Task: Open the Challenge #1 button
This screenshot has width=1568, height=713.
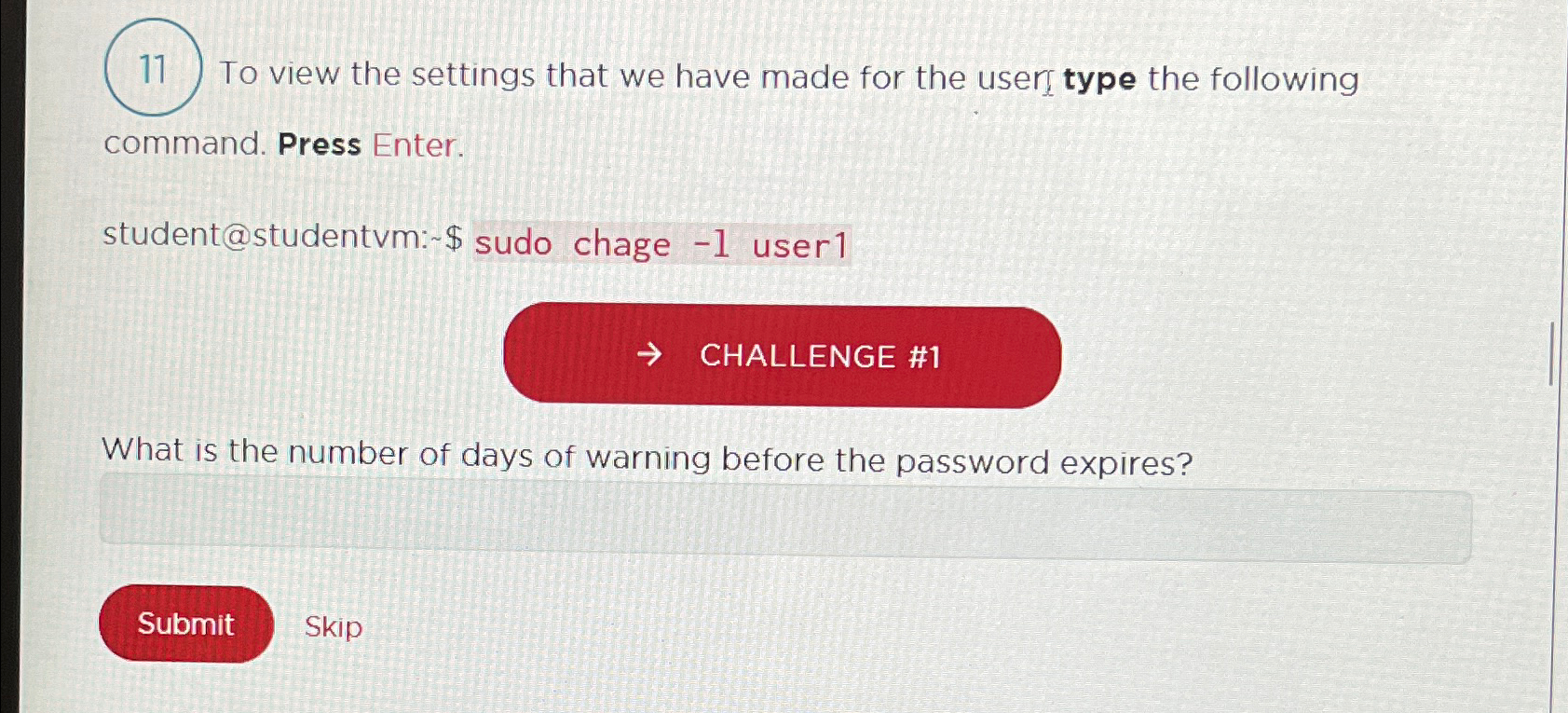Action: [x=782, y=356]
